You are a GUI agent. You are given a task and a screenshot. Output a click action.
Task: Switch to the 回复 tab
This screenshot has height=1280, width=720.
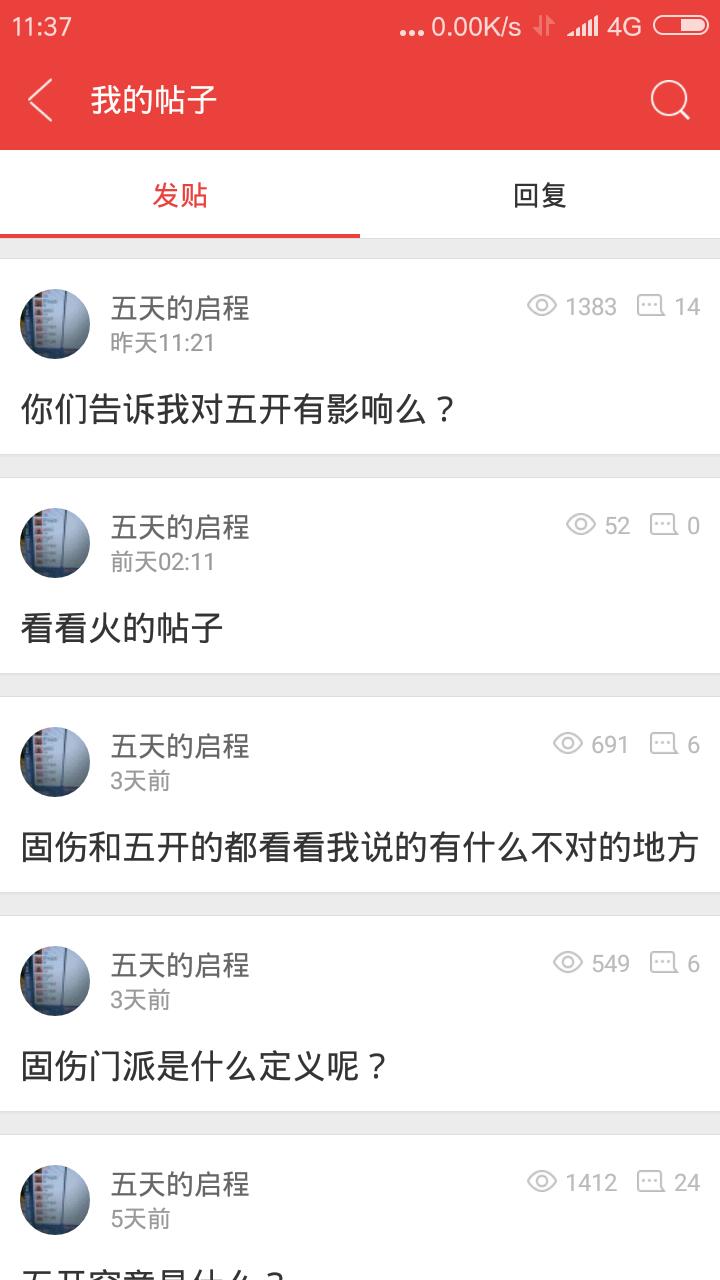point(540,195)
